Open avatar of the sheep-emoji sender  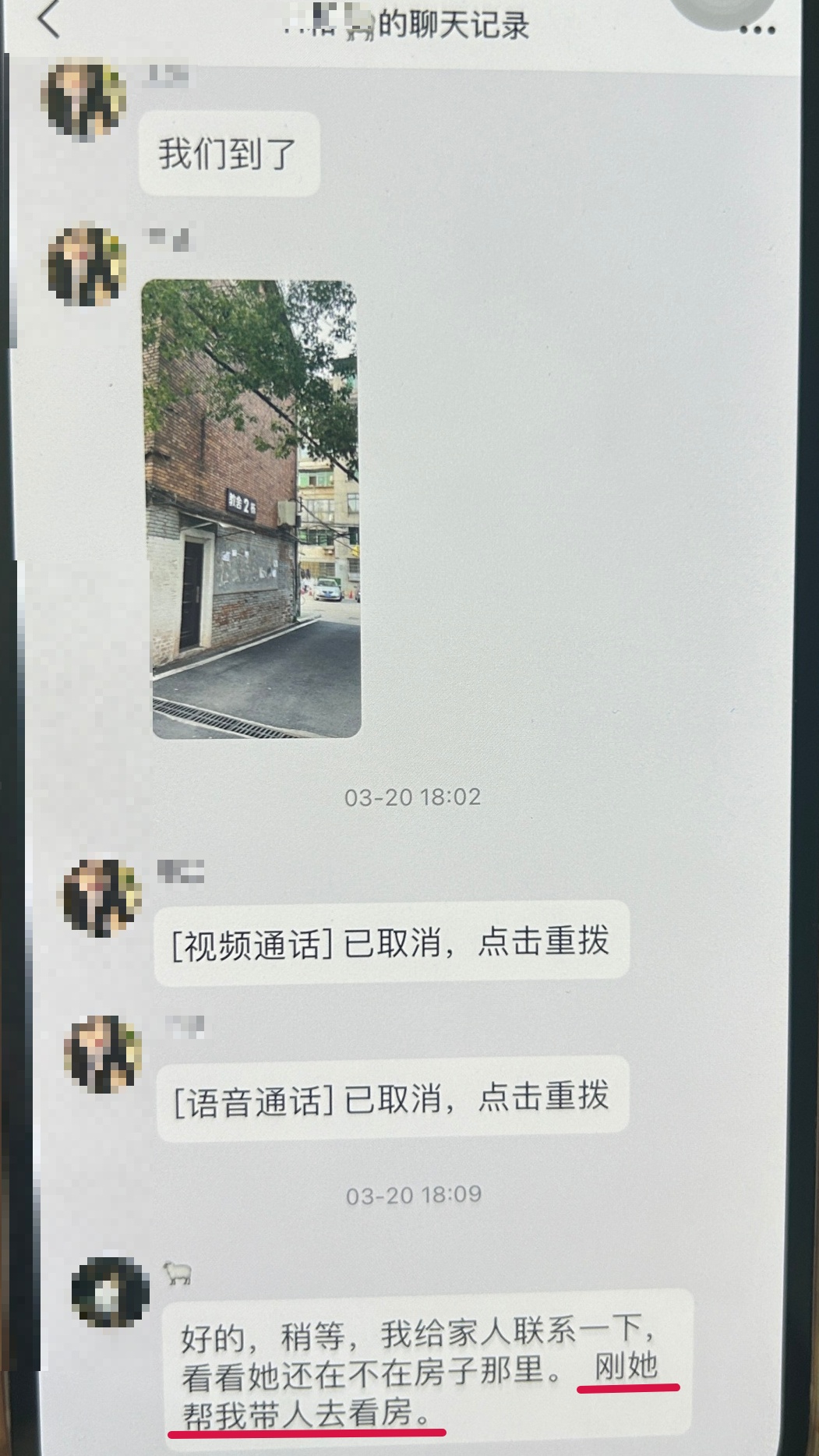[x=109, y=1292]
